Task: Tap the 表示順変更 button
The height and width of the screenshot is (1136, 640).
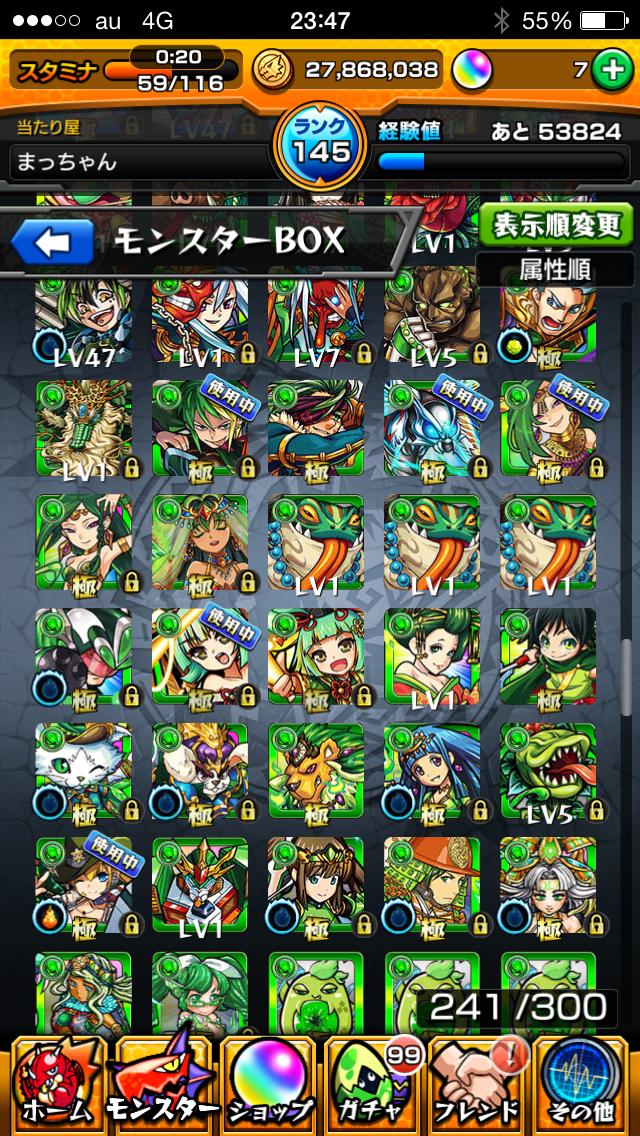Action: [556, 225]
